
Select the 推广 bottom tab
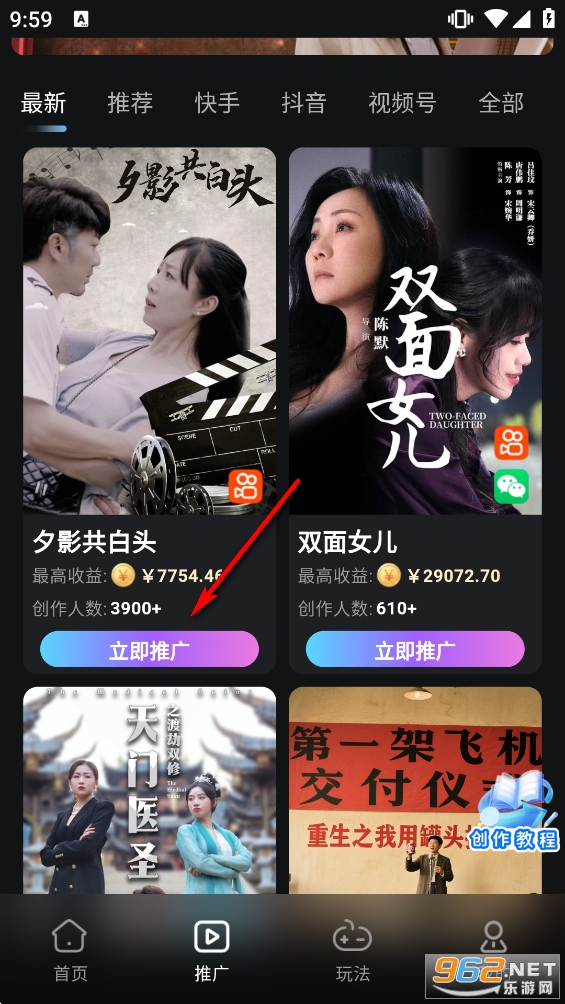click(211, 951)
